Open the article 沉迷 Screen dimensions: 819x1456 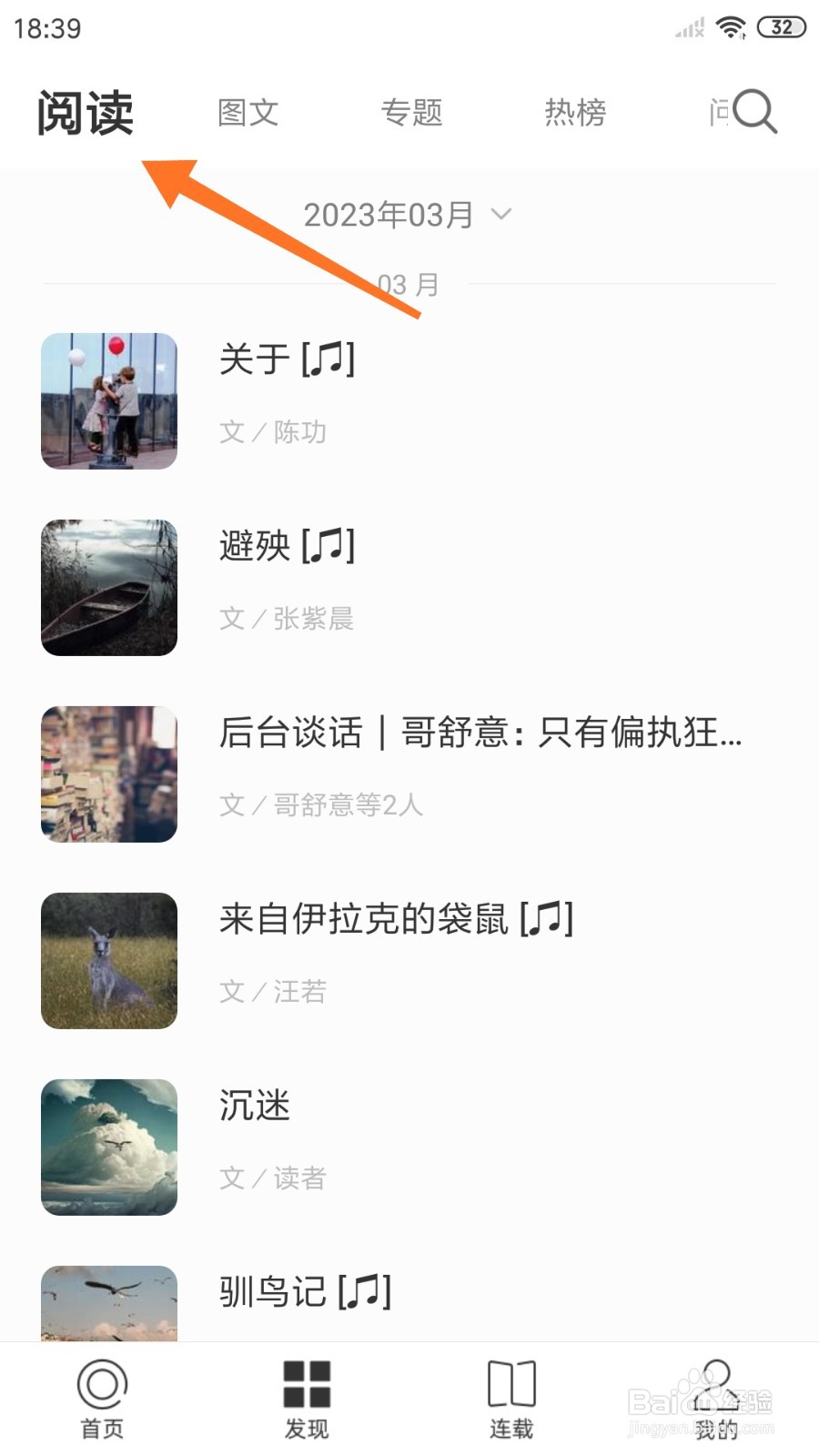[254, 1106]
